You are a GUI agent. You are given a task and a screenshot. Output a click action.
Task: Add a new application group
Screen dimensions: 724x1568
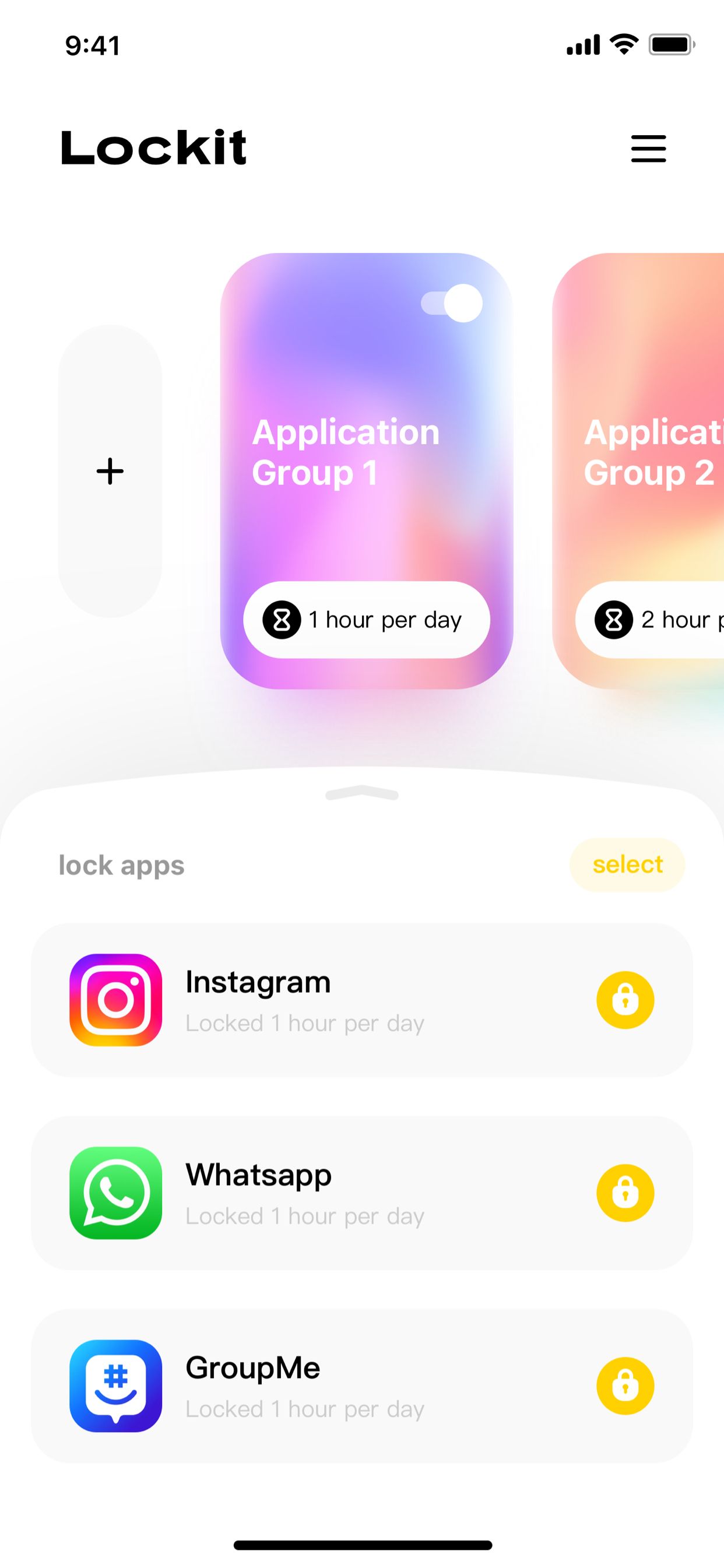pos(110,471)
